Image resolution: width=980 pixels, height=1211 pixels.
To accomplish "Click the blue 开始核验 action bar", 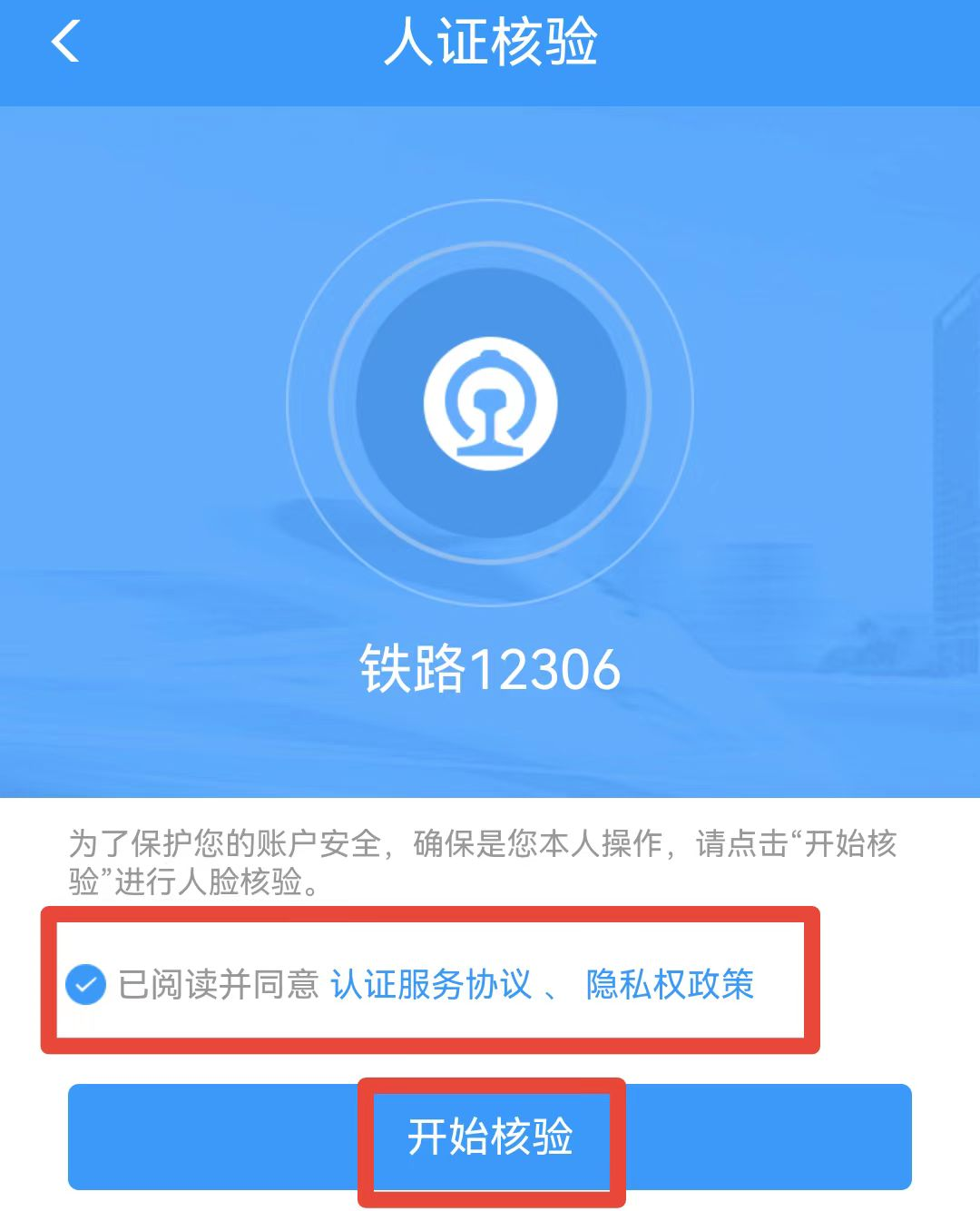I will [490, 1136].
